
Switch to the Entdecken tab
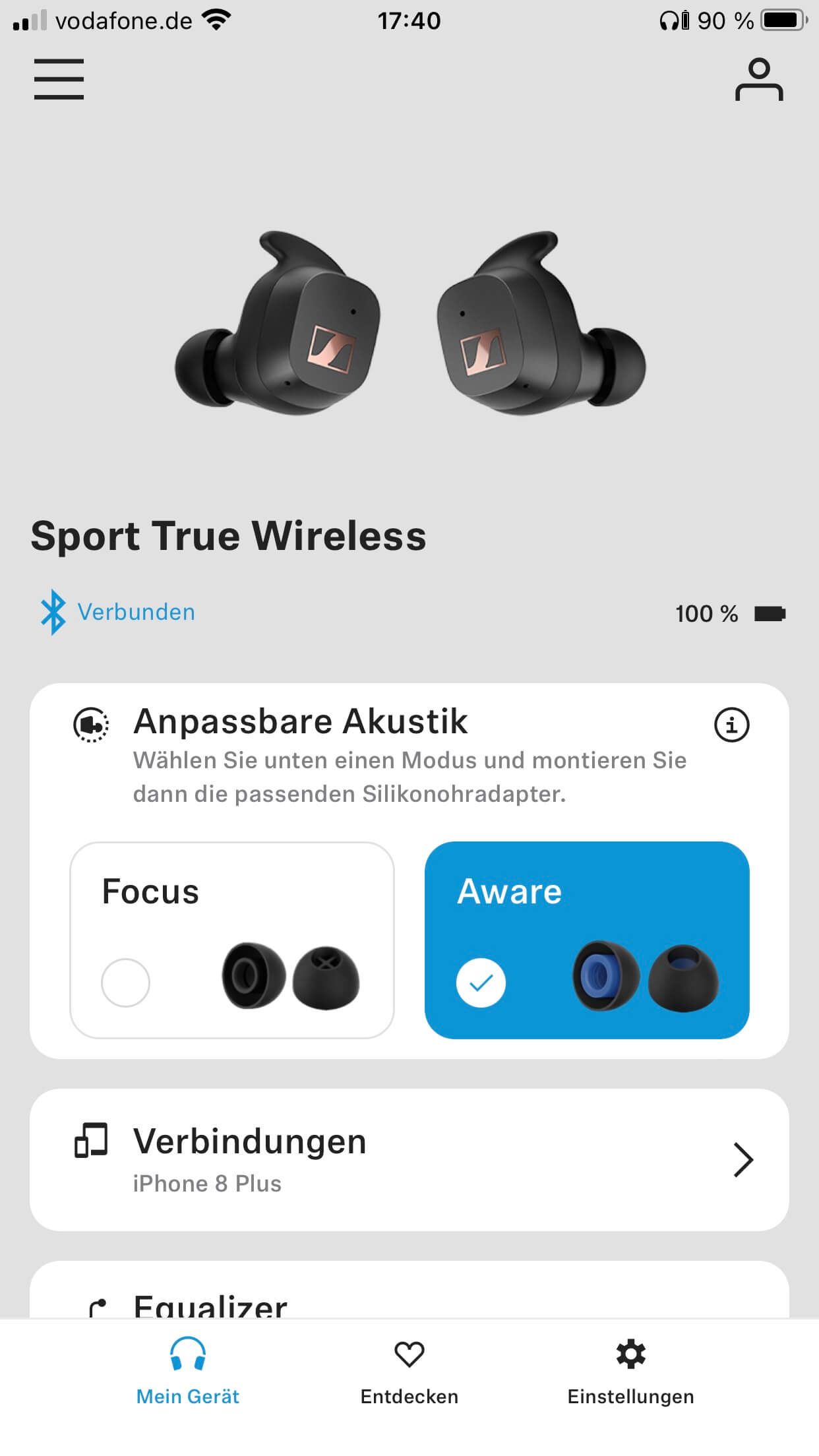[409, 1372]
